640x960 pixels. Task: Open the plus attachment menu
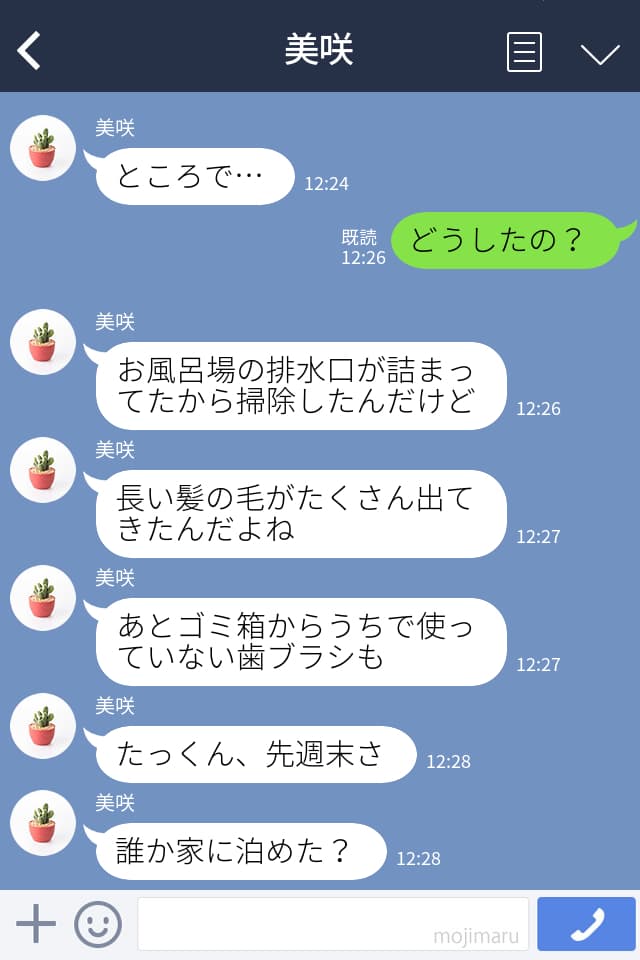tap(36, 923)
